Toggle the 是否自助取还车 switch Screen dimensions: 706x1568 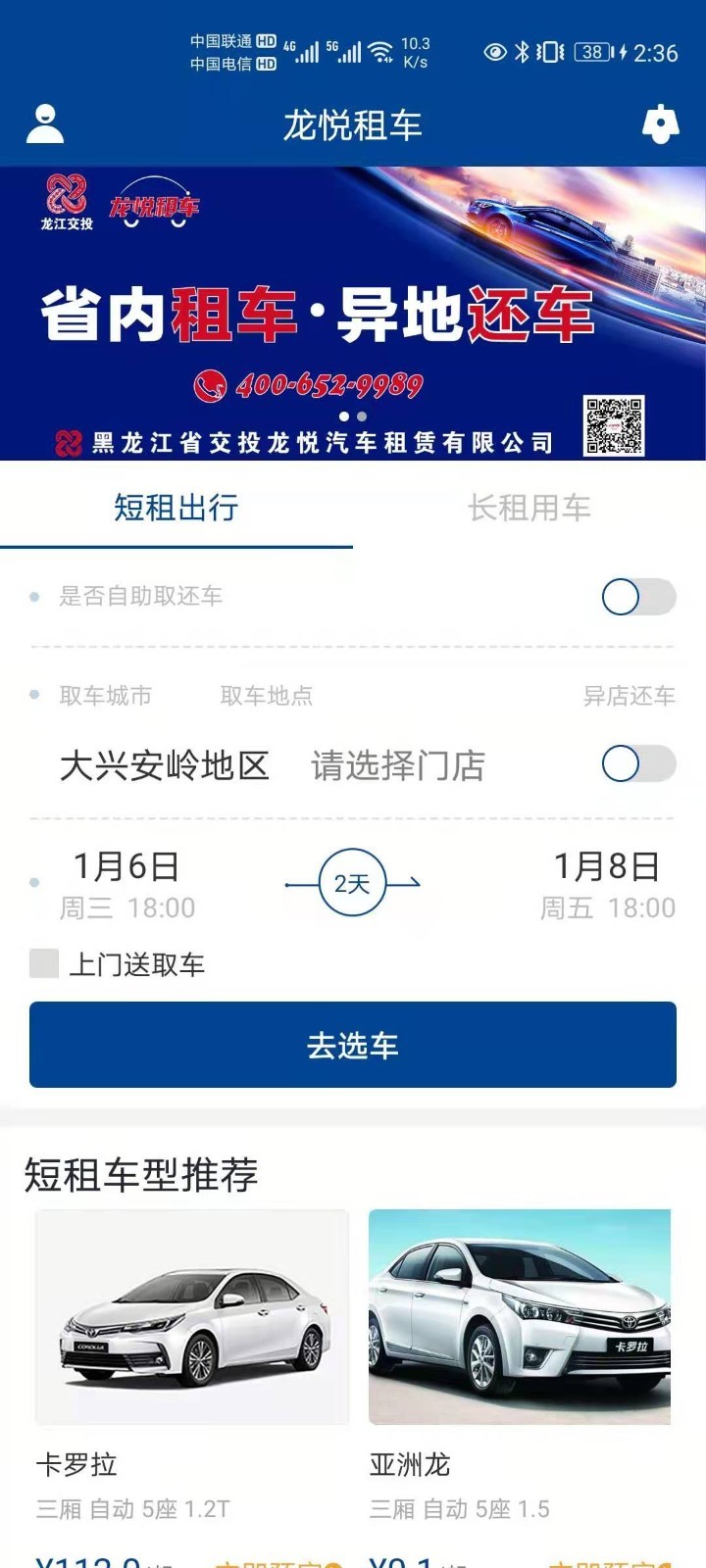[x=638, y=597]
